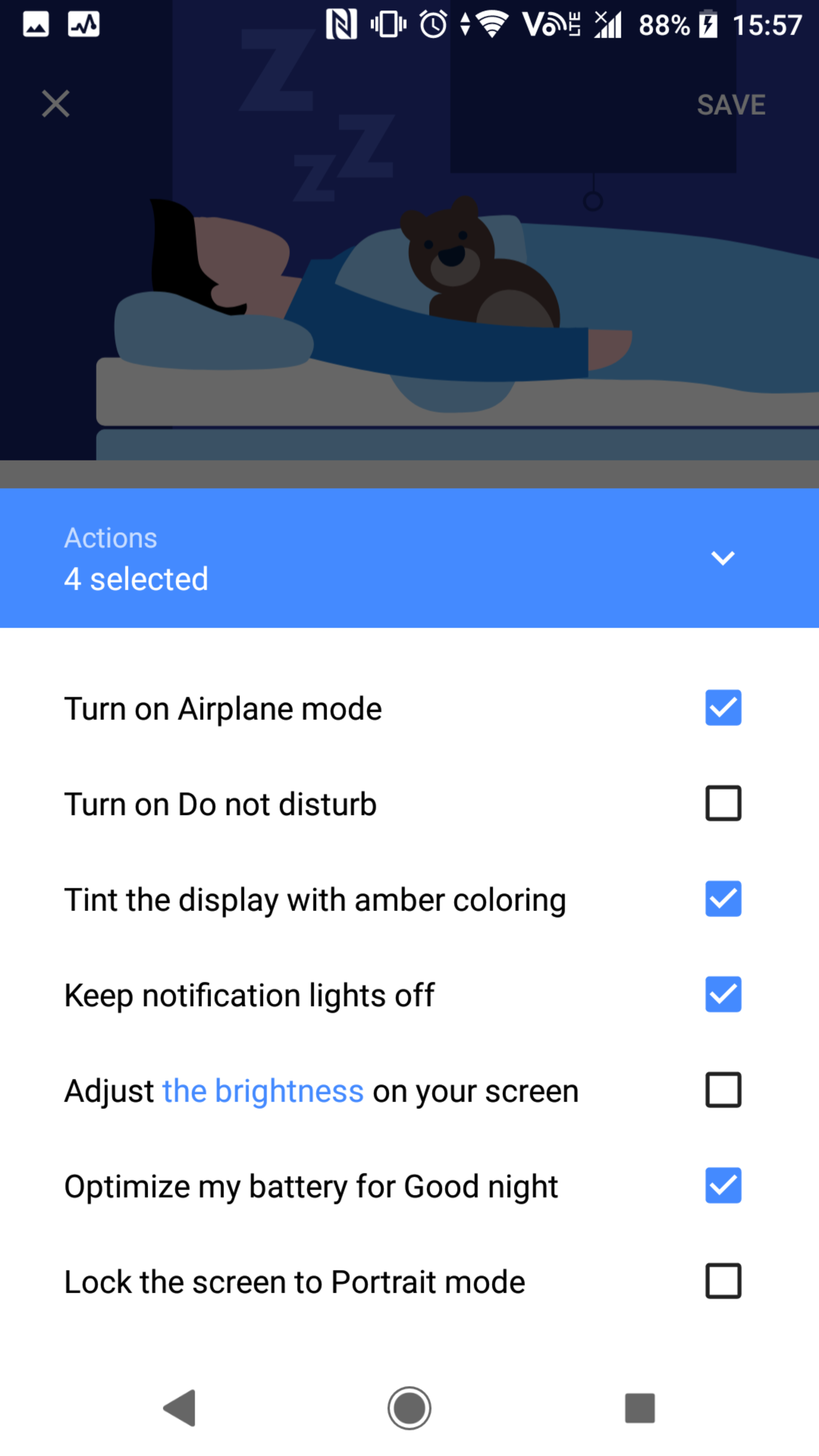
Task: Go back using the system back button
Action: (180, 1407)
